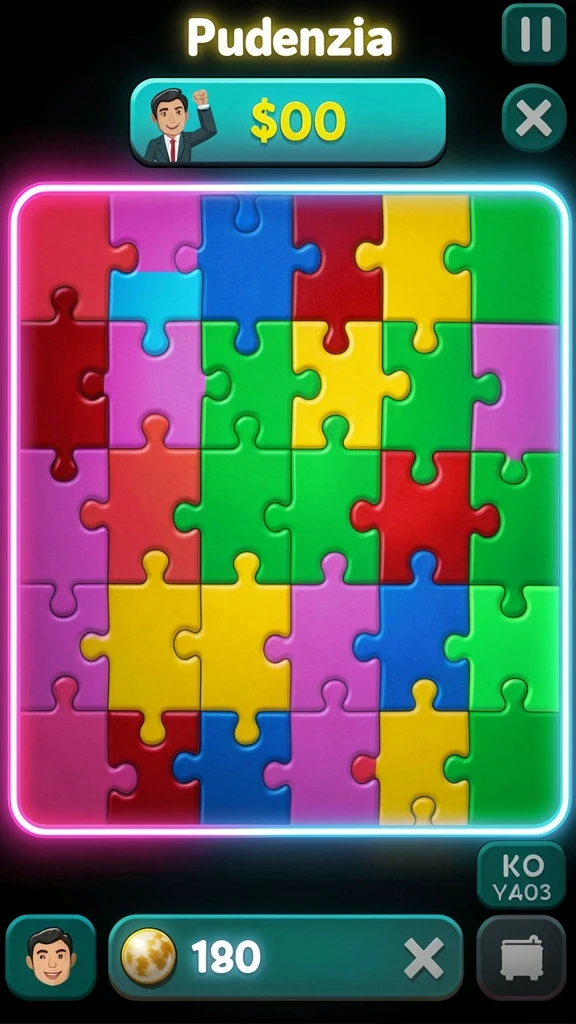The height and width of the screenshot is (1024, 576).
Task: Tap the $00 score banner
Action: 288,122
